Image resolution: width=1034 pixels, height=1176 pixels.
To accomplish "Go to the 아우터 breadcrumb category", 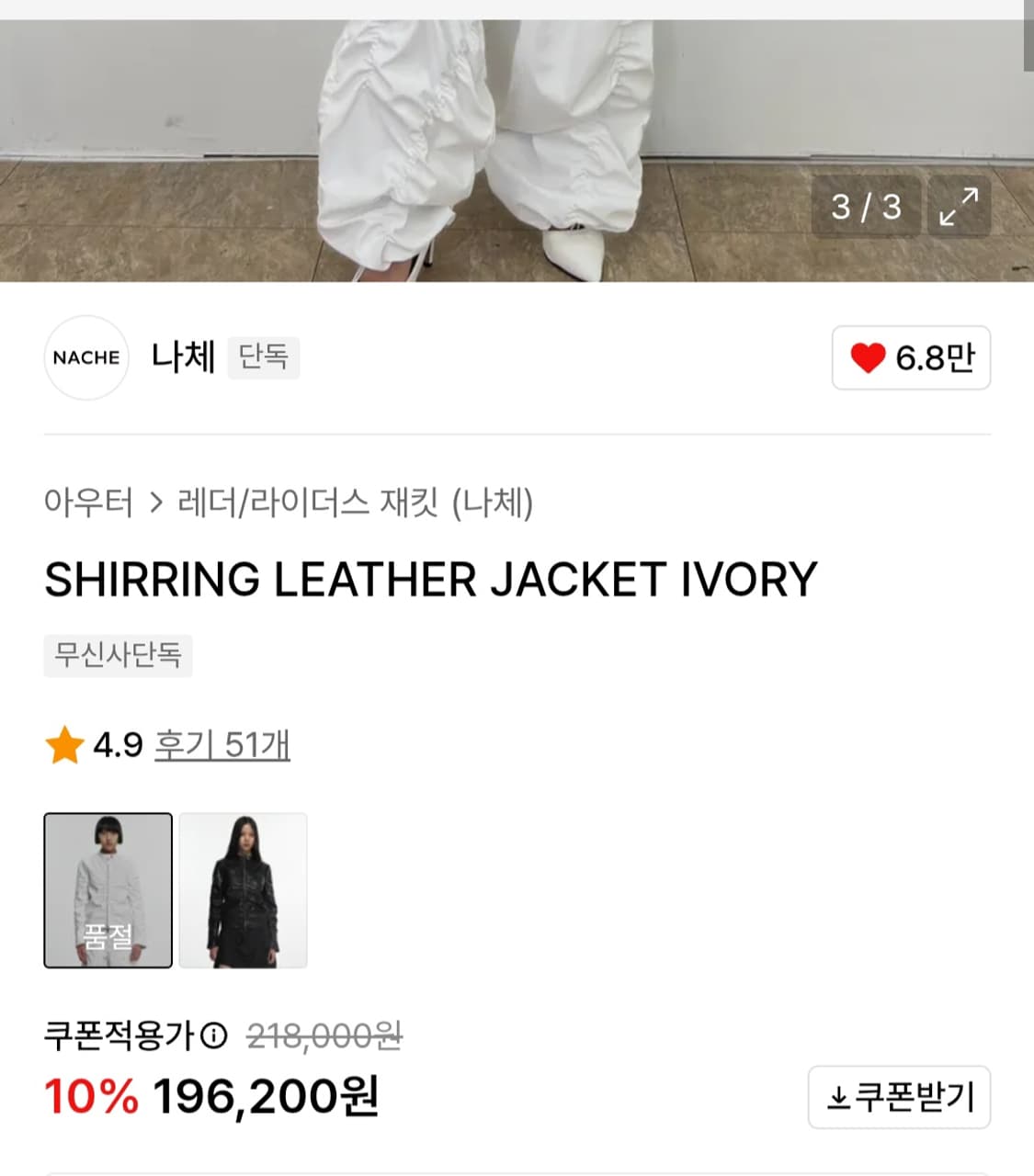I will [x=88, y=501].
